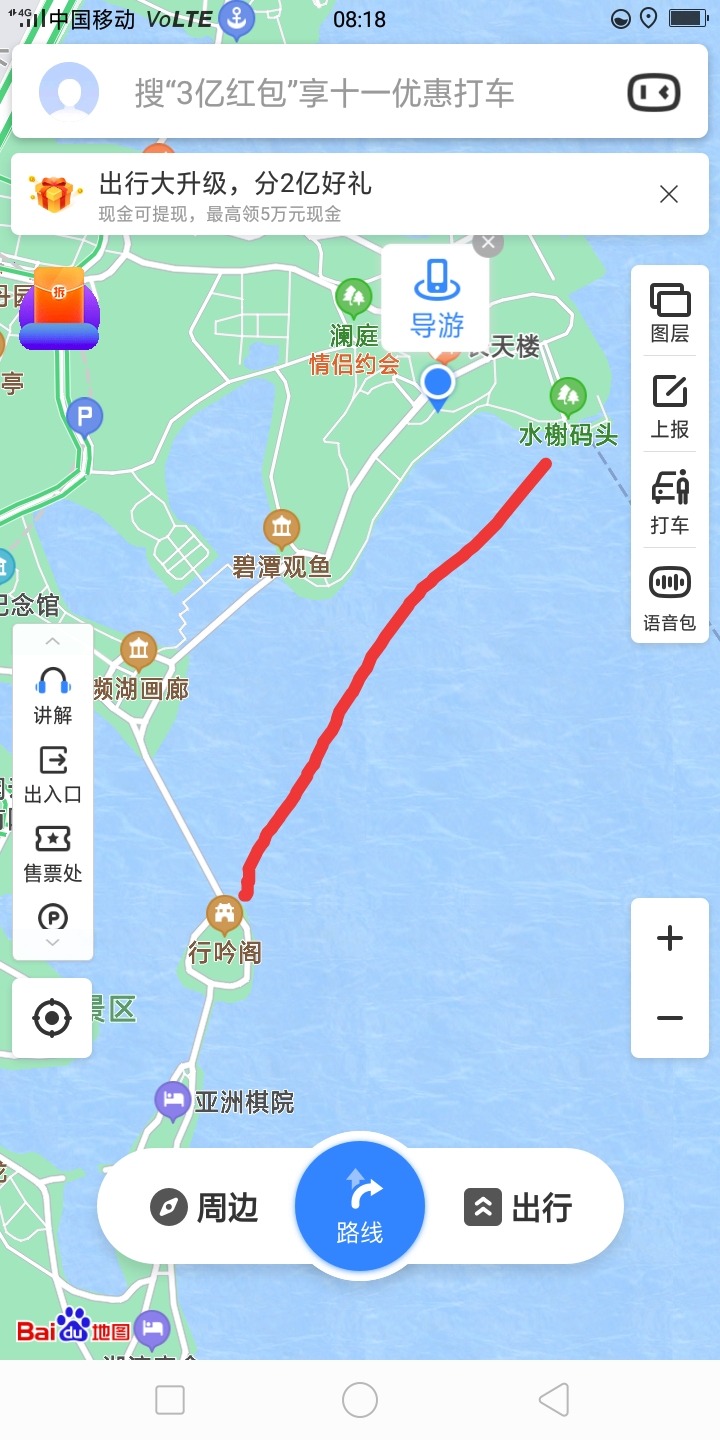
Task: Open the 图层 layers panel
Action: point(670,313)
